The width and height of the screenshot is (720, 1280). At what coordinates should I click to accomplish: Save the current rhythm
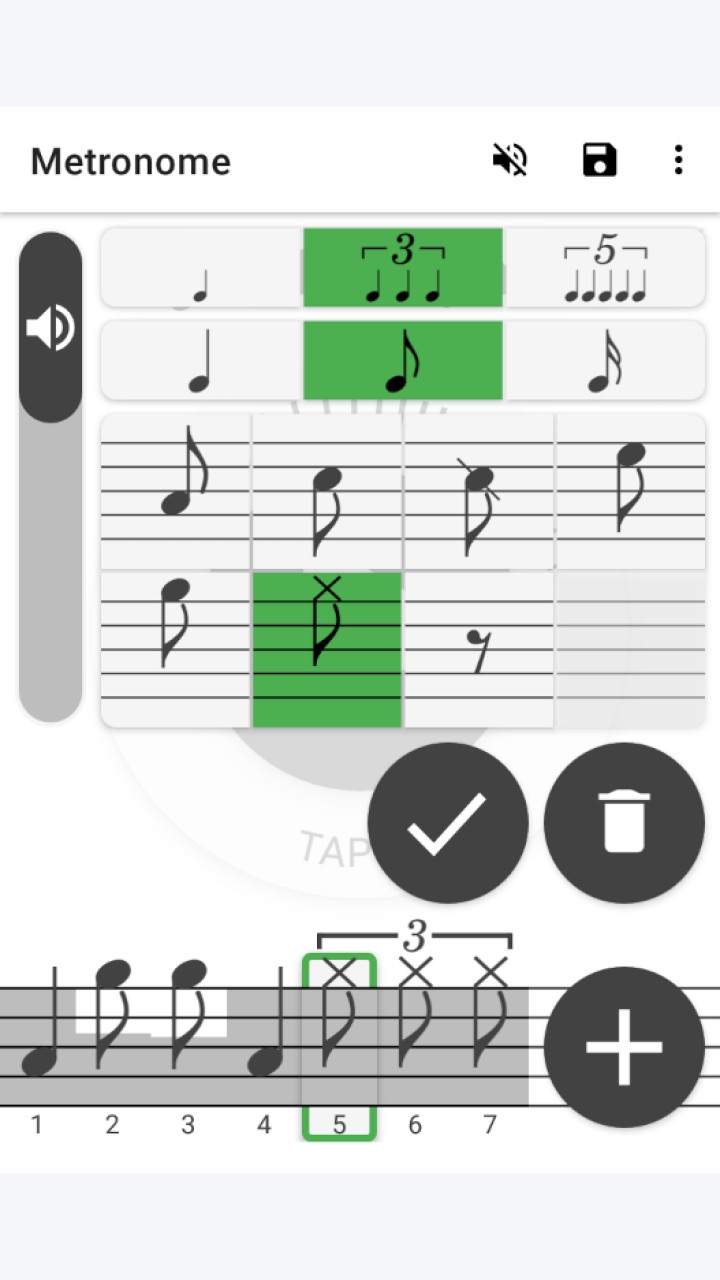click(599, 160)
